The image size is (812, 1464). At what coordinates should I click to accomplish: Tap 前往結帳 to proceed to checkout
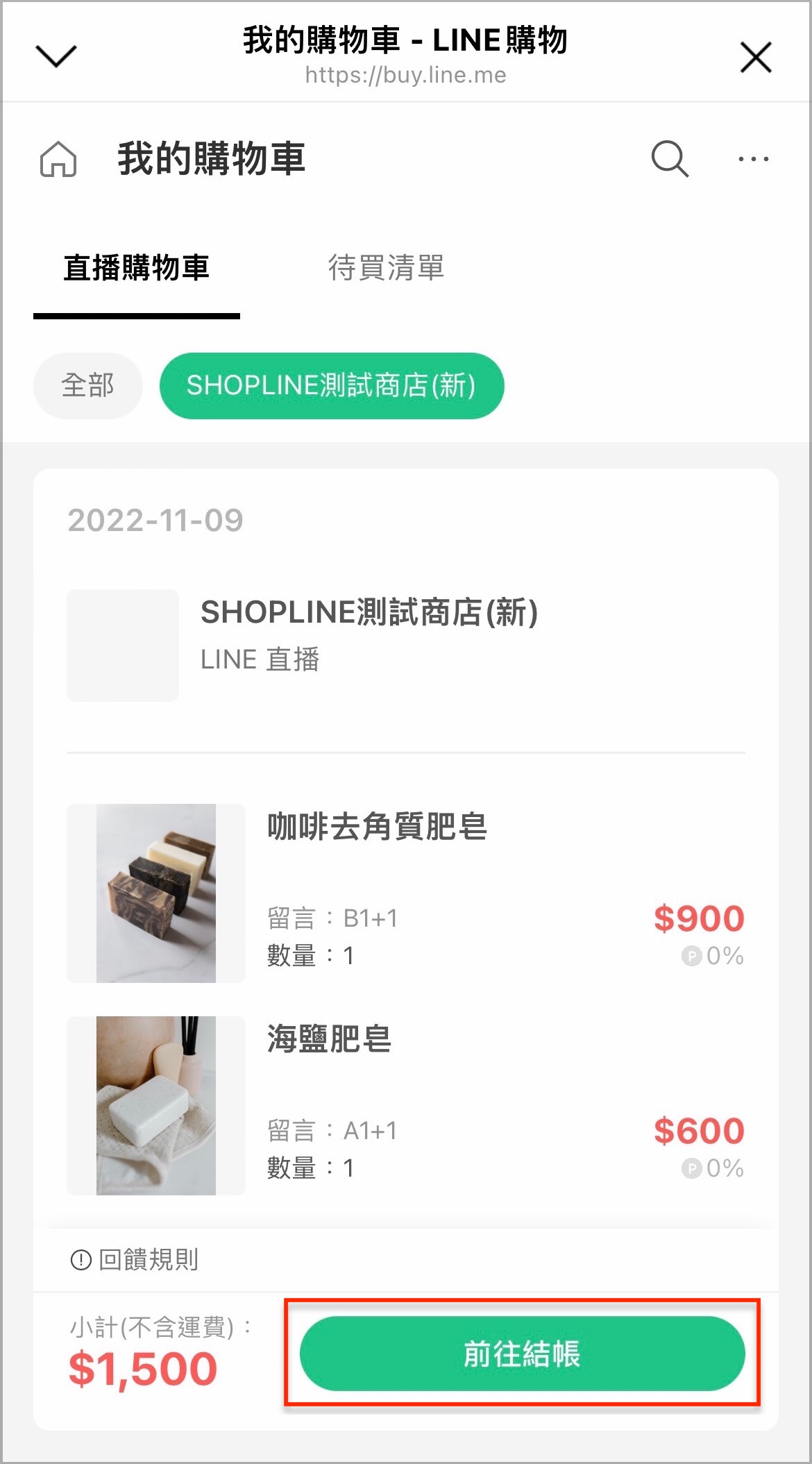pos(522,1353)
